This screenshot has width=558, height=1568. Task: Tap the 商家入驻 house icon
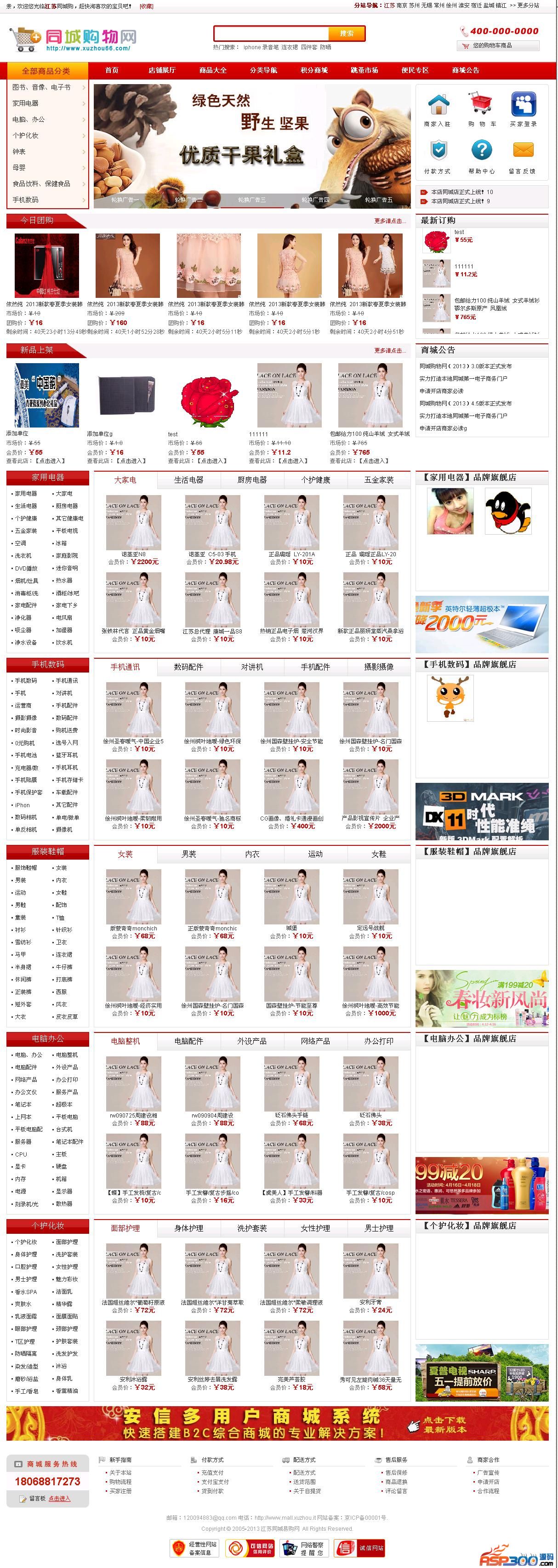point(438,106)
